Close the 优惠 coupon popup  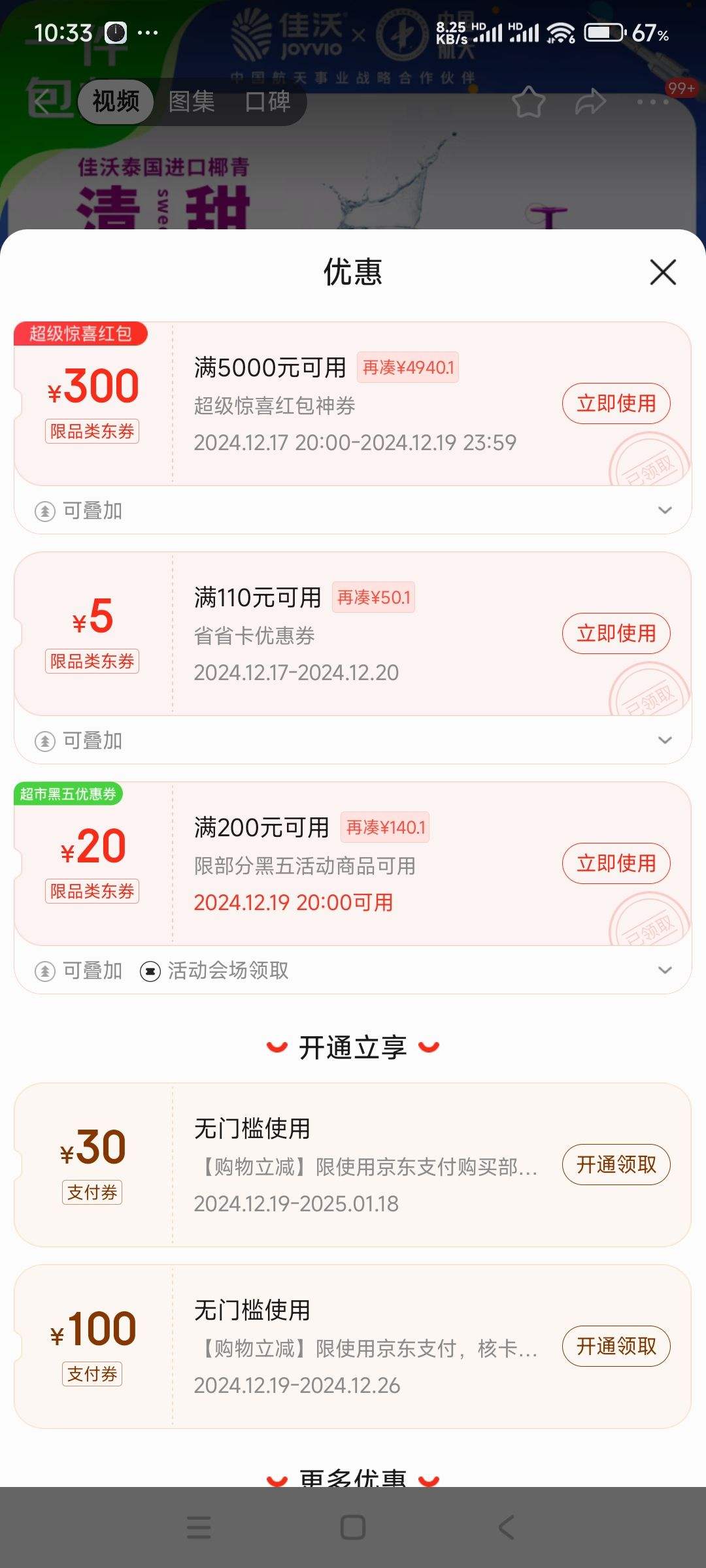coord(662,273)
